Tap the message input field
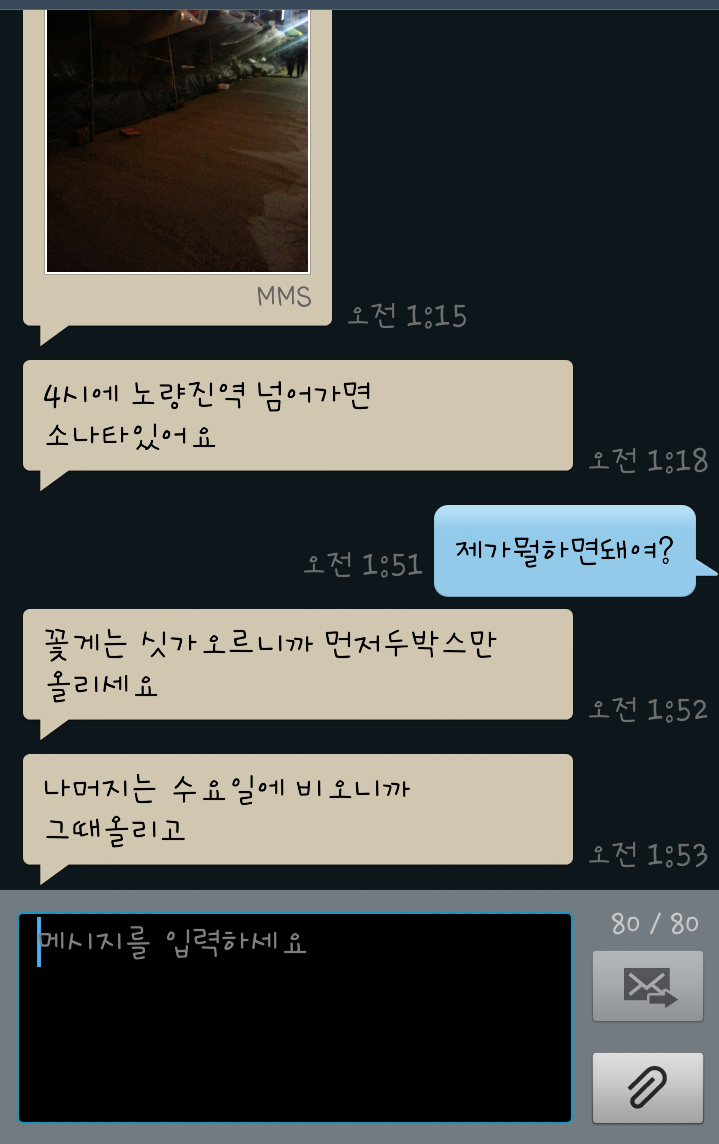 (x=295, y=1017)
